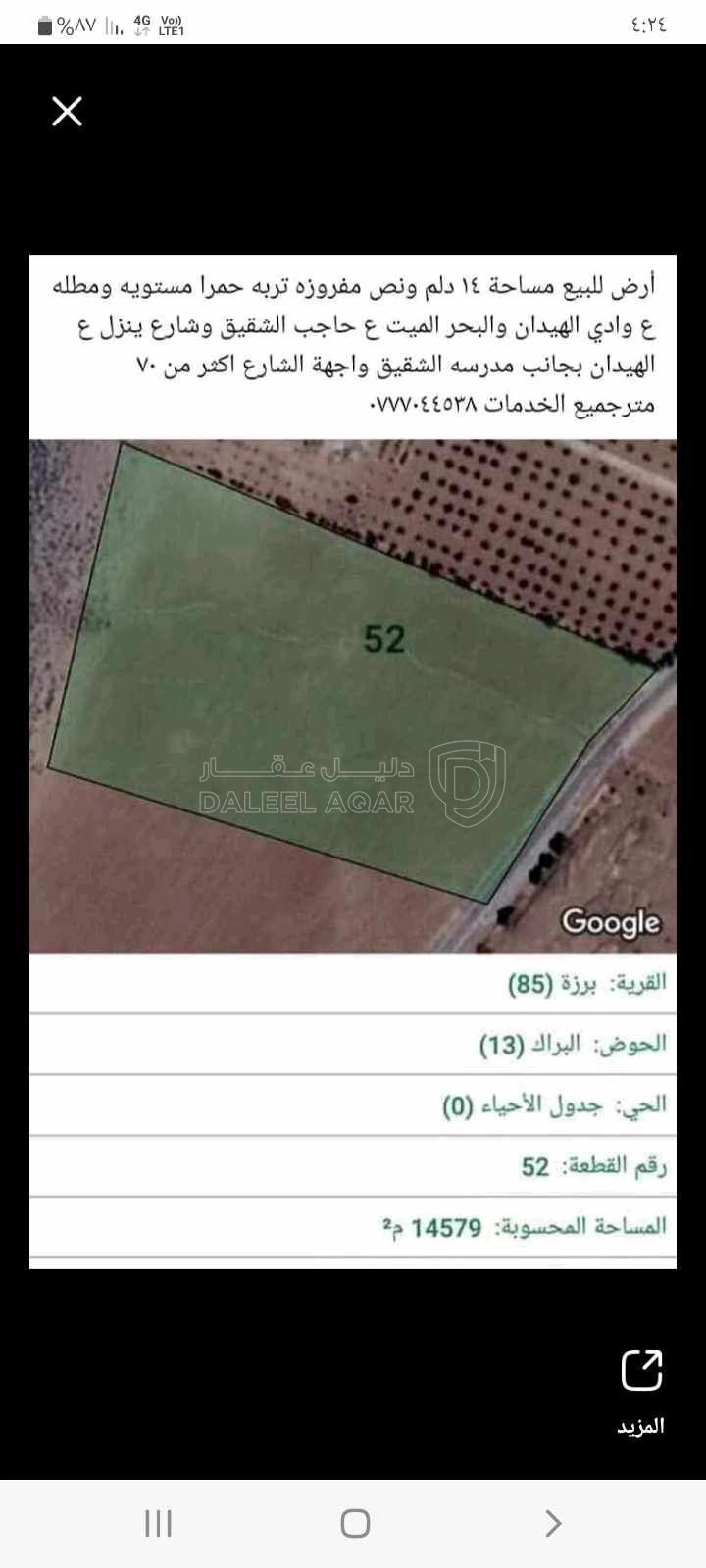Tap the share/export icon above المزيد
The height and width of the screenshot is (1568, 706).
coord(641,1372)
